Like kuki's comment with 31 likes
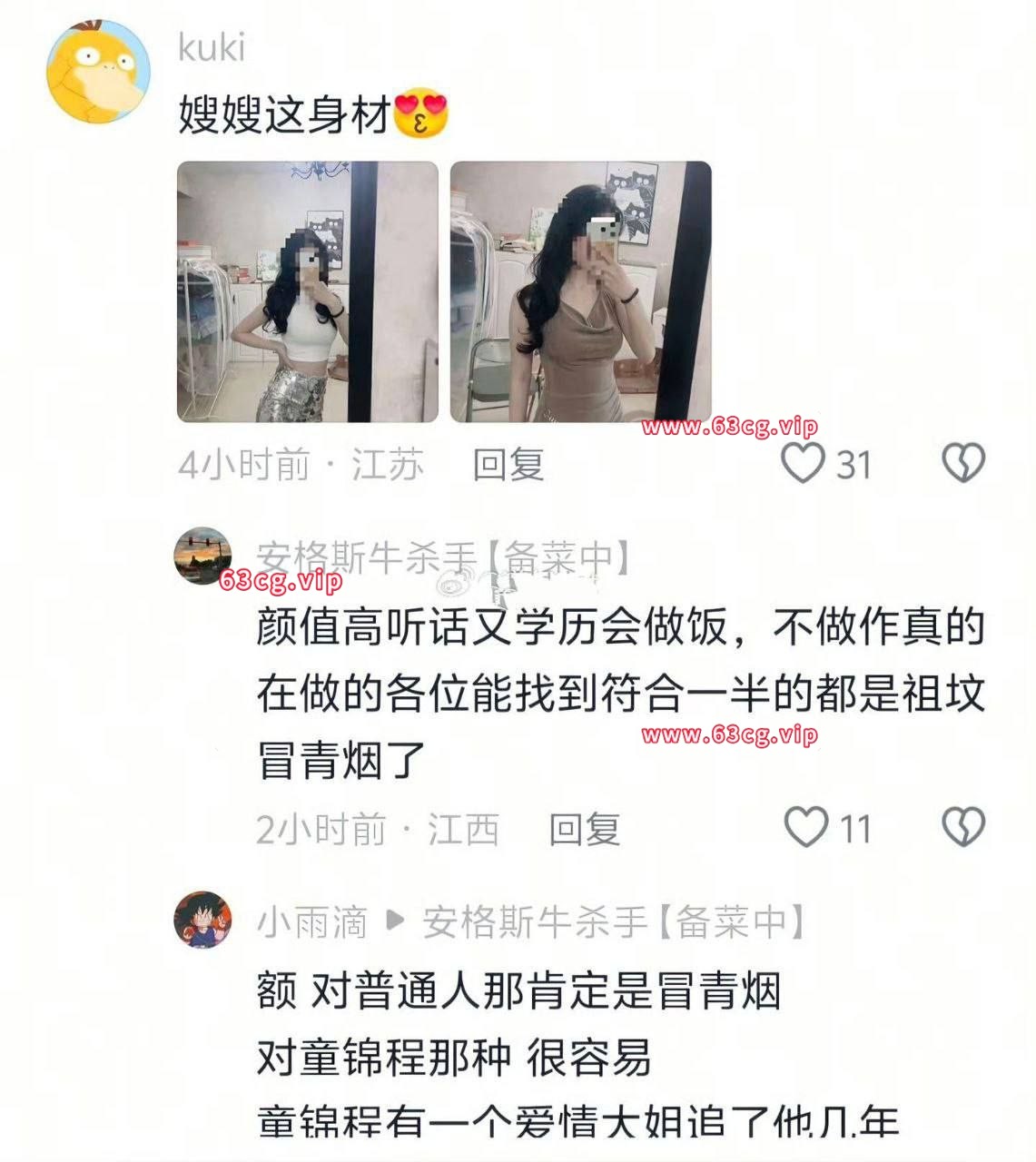This screenshot has height=1162, width=1036. [804, 463]
